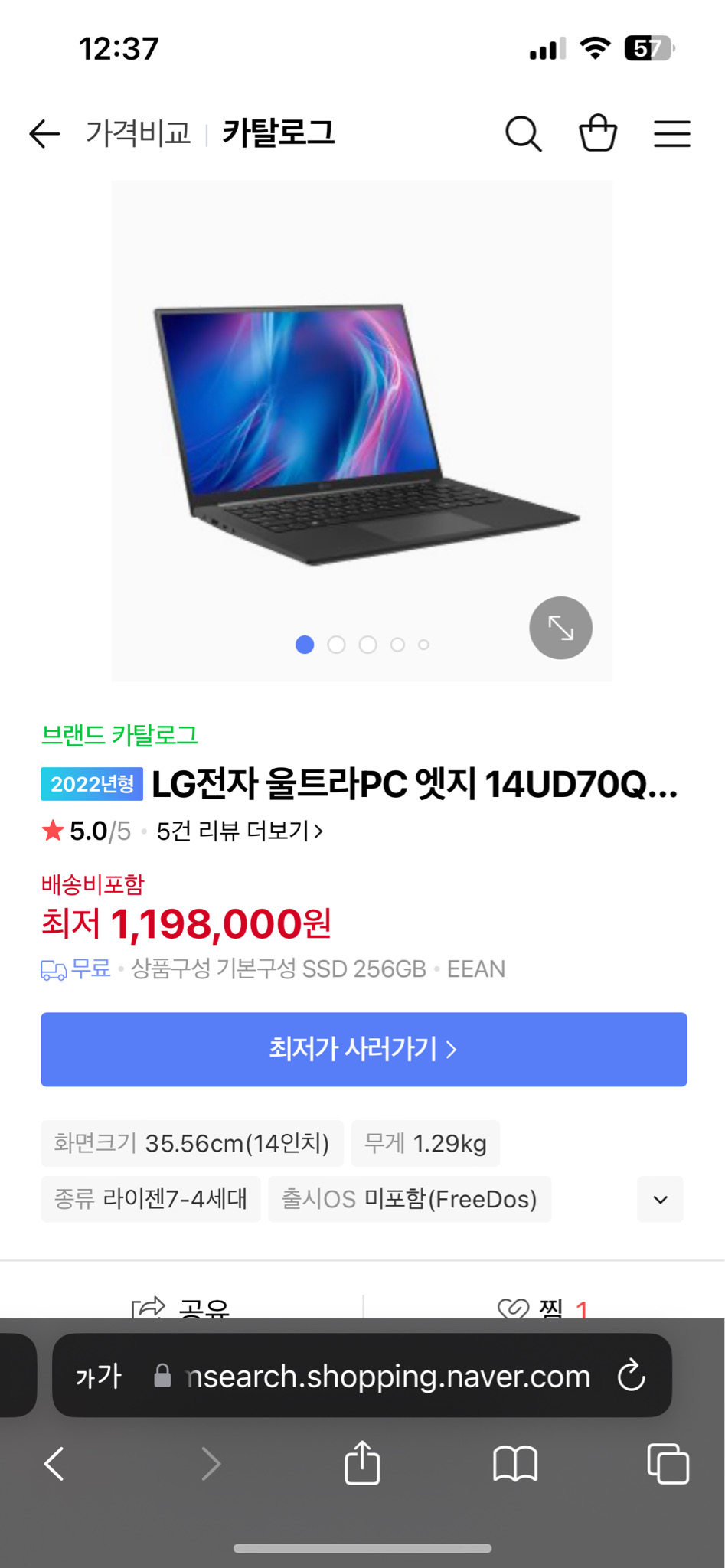Reload the page with the refresh icon

tap(630, 1376)
